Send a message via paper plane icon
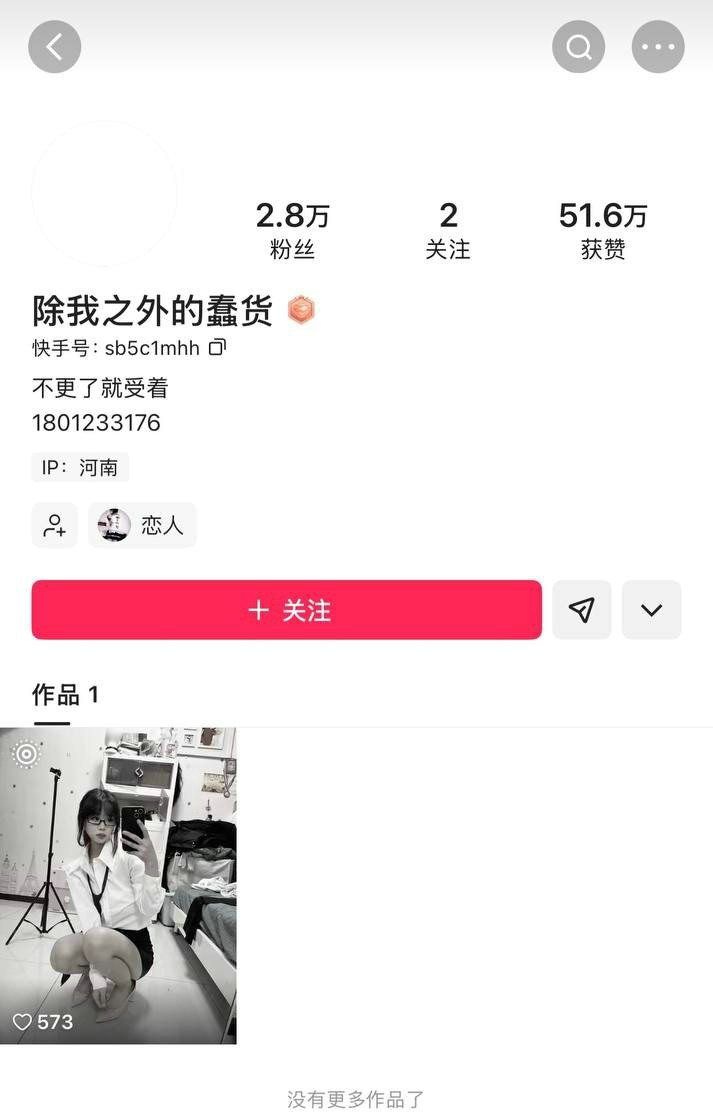The image size is (713, 1120). coord(582,610)
